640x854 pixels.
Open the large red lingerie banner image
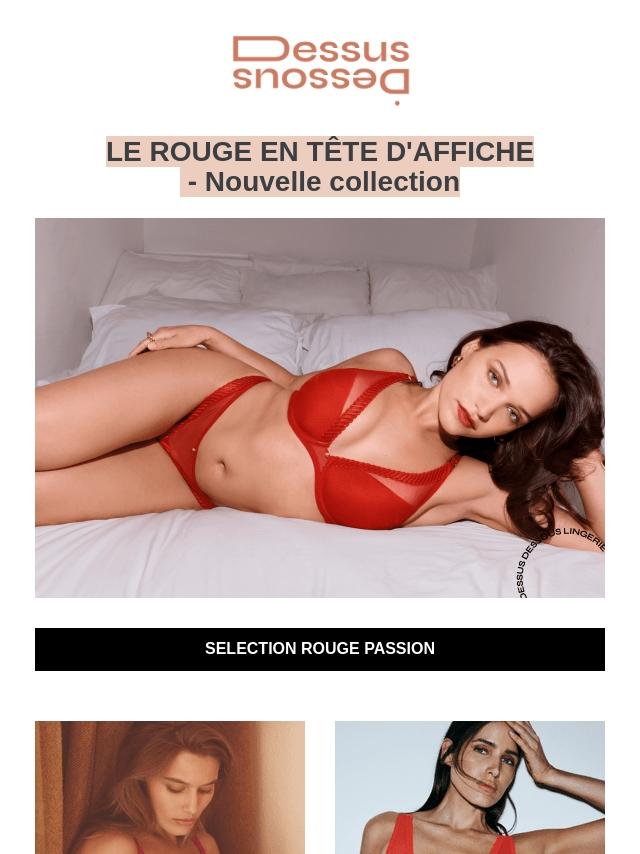pos(320,408)
